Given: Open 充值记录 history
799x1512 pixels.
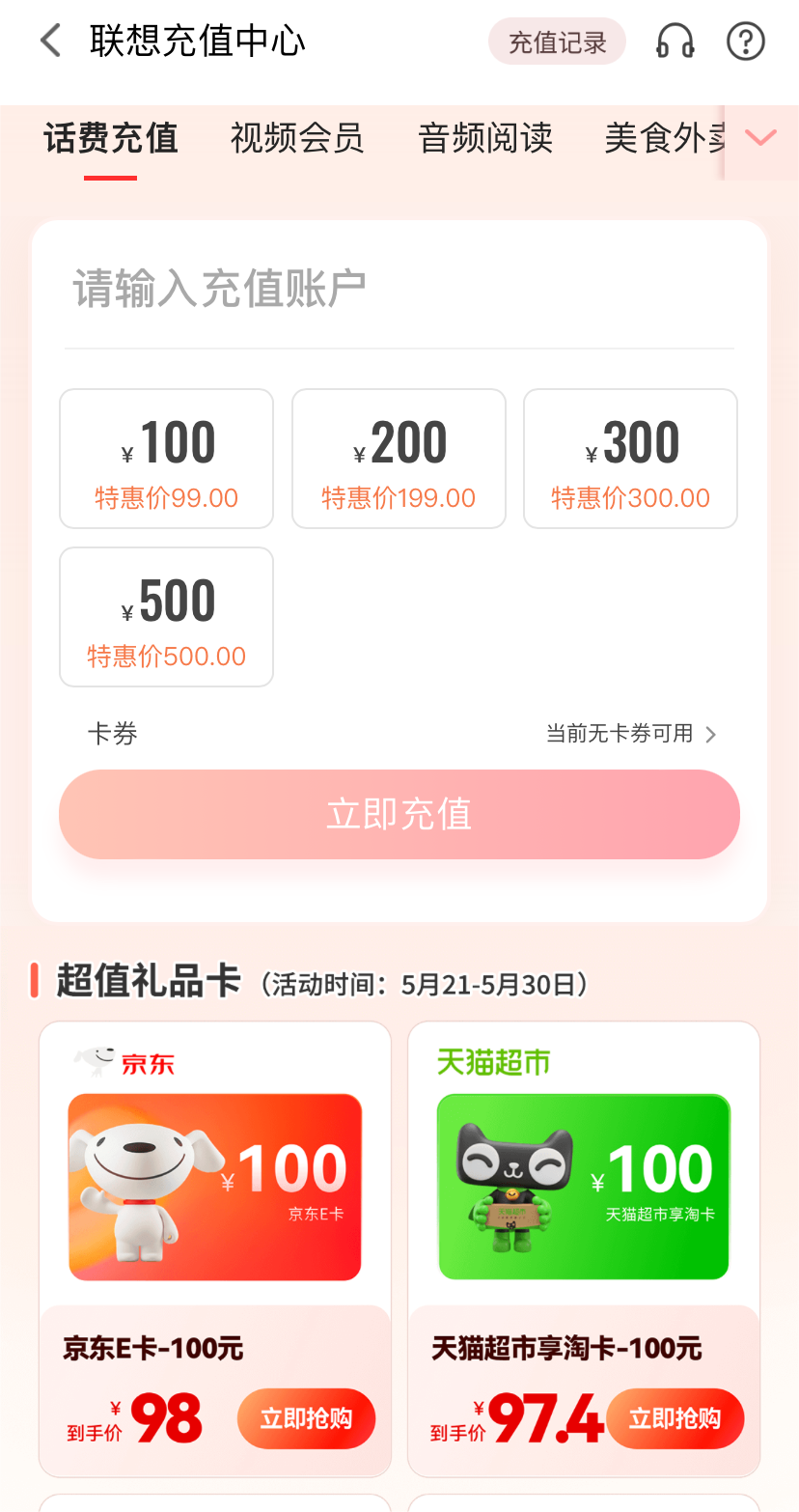Looking at the screenshot, I should [x=557, y=42].
